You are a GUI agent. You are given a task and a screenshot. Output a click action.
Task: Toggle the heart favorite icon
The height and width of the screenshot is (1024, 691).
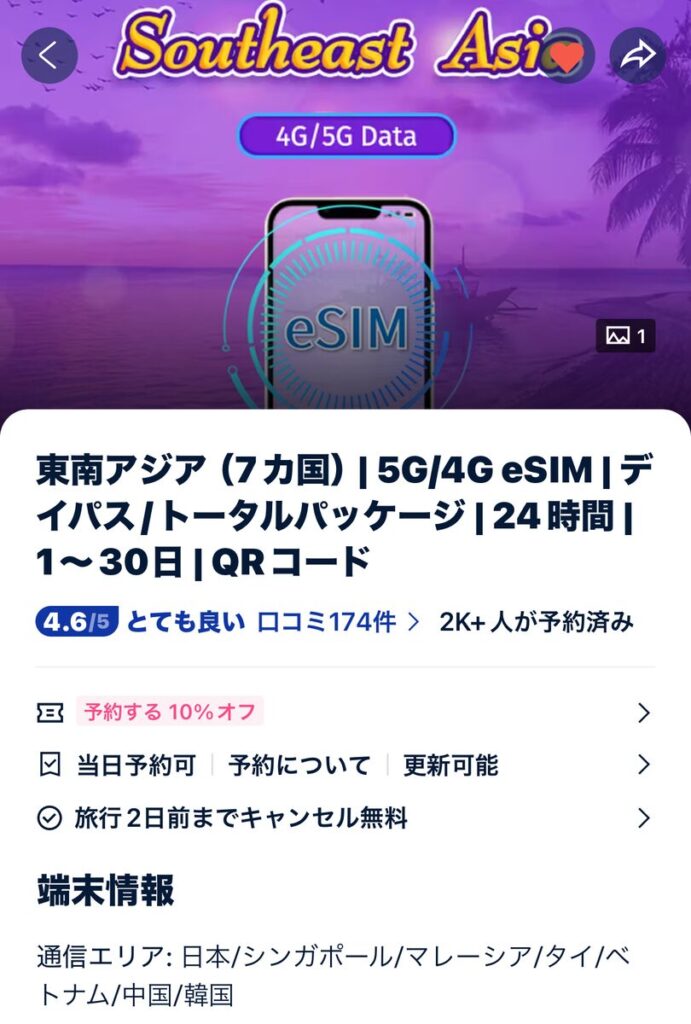[x=567, y=56]
